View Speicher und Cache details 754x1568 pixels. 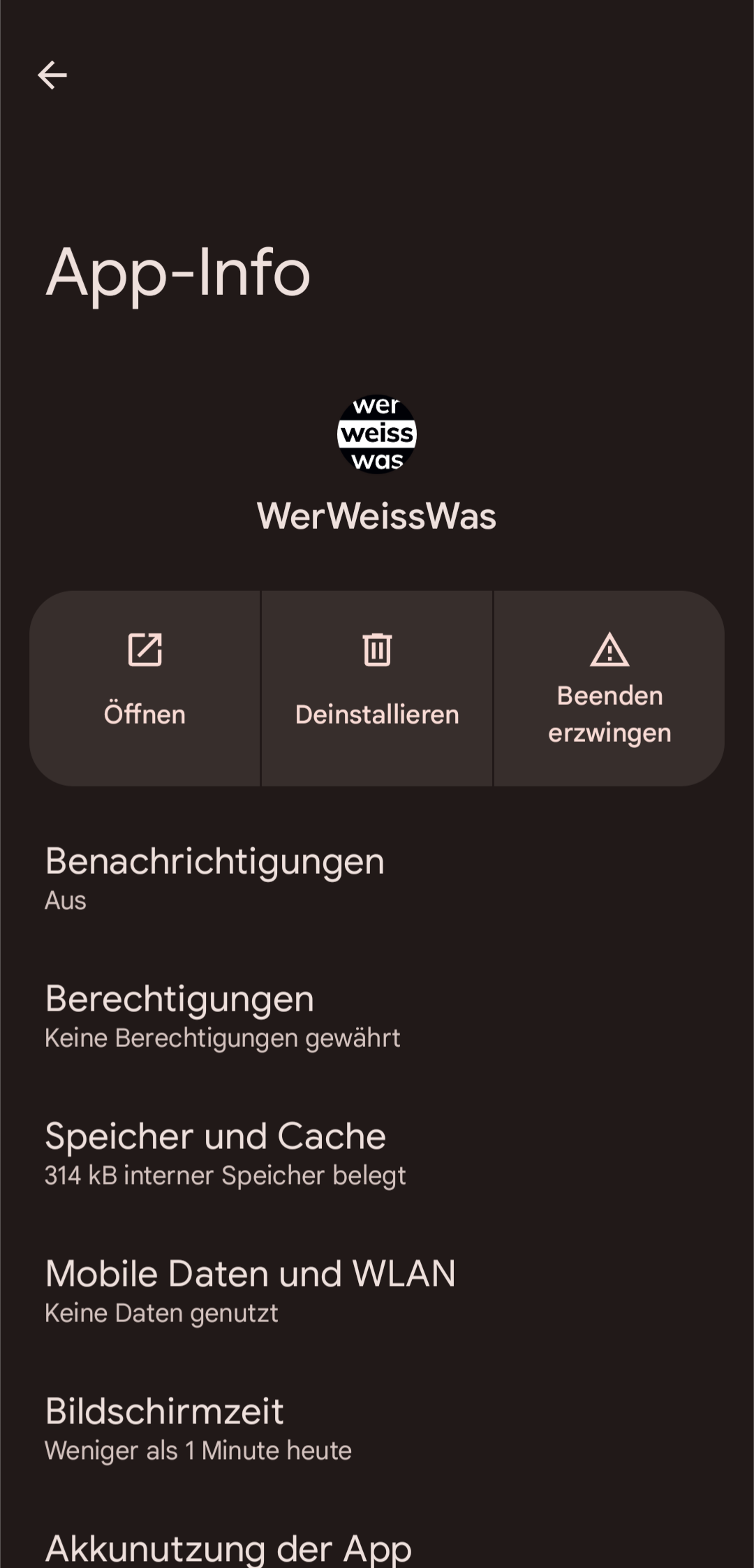pos(377,1153)
